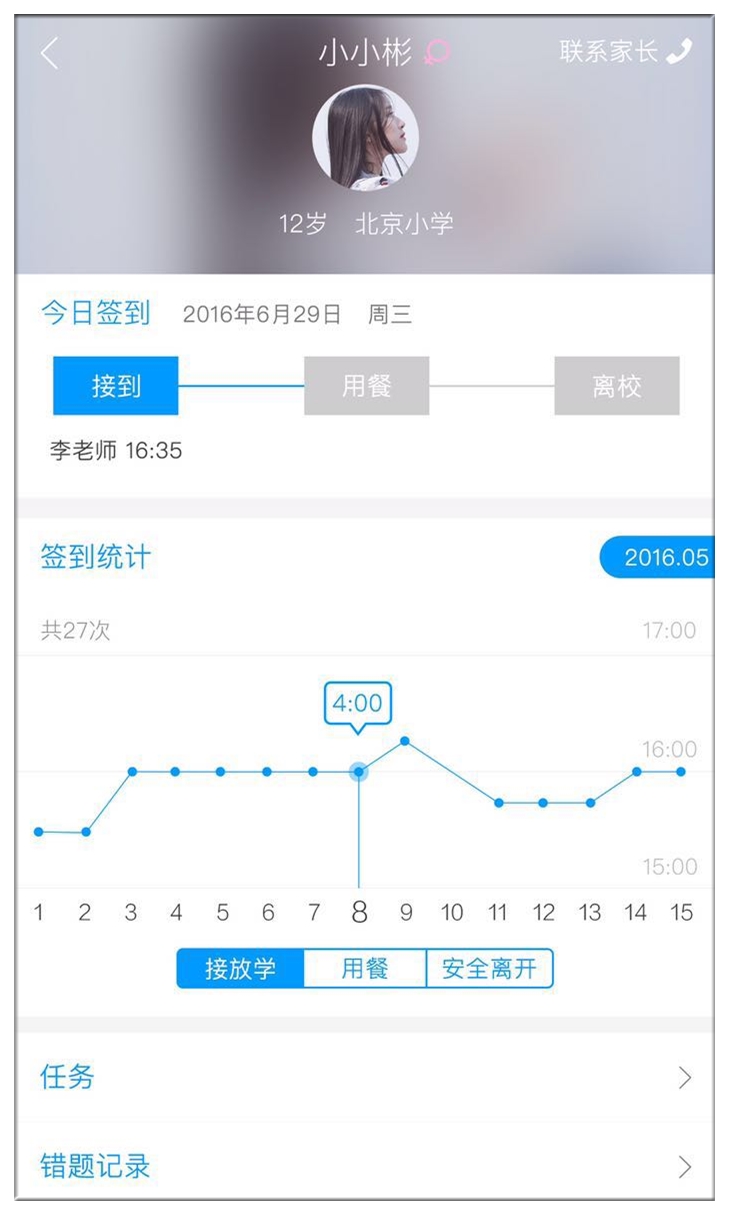Open the 错题记录 row
Viewport: 729px width, 1215px height.
click(x=365, y=1166)
